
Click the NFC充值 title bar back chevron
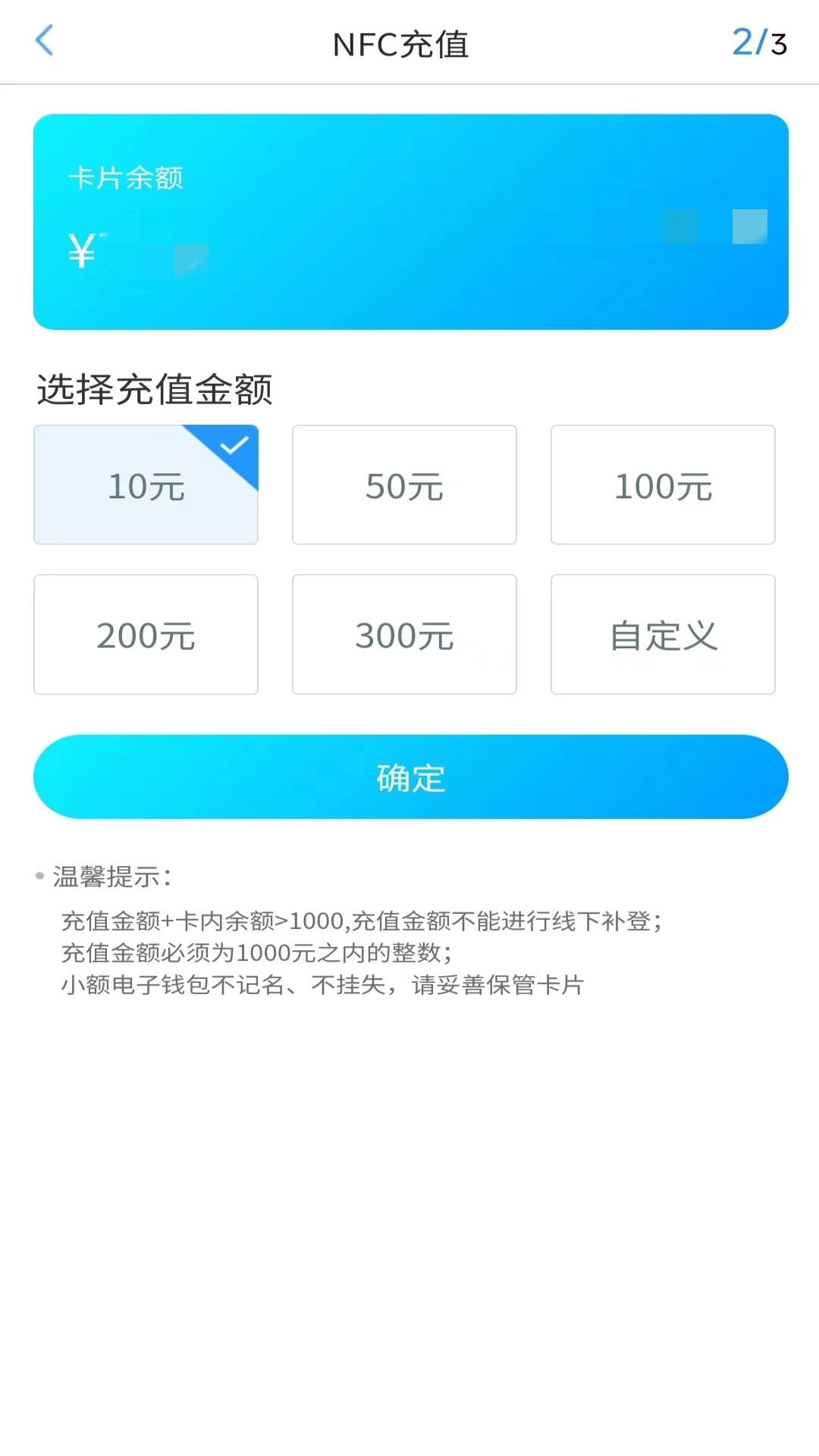coord(45,42)
